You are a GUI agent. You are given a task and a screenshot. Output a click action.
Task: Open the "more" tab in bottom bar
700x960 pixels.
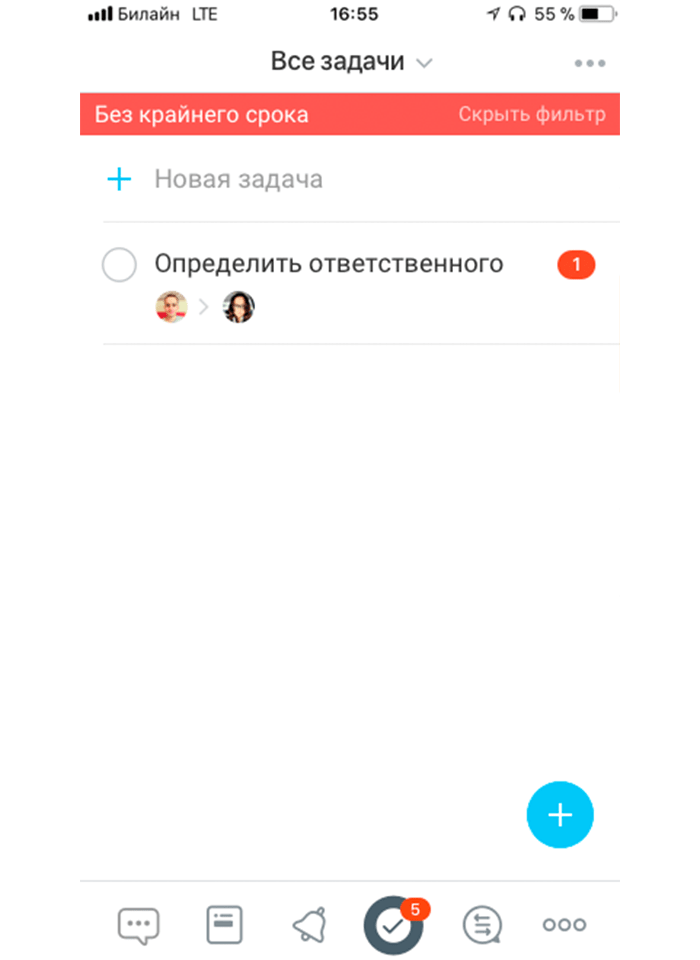564,925
